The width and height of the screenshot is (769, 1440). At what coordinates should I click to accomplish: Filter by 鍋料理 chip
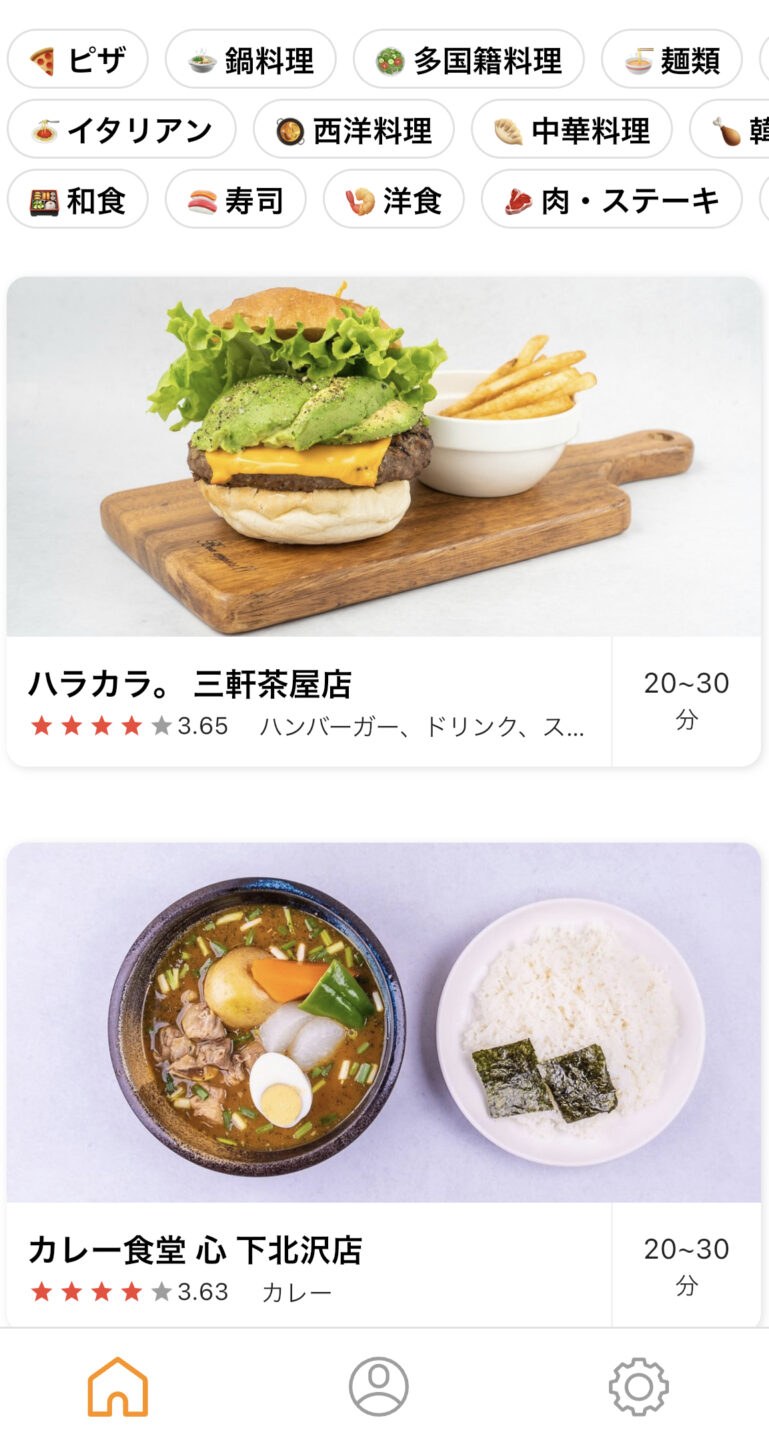(x=250, y=60)
